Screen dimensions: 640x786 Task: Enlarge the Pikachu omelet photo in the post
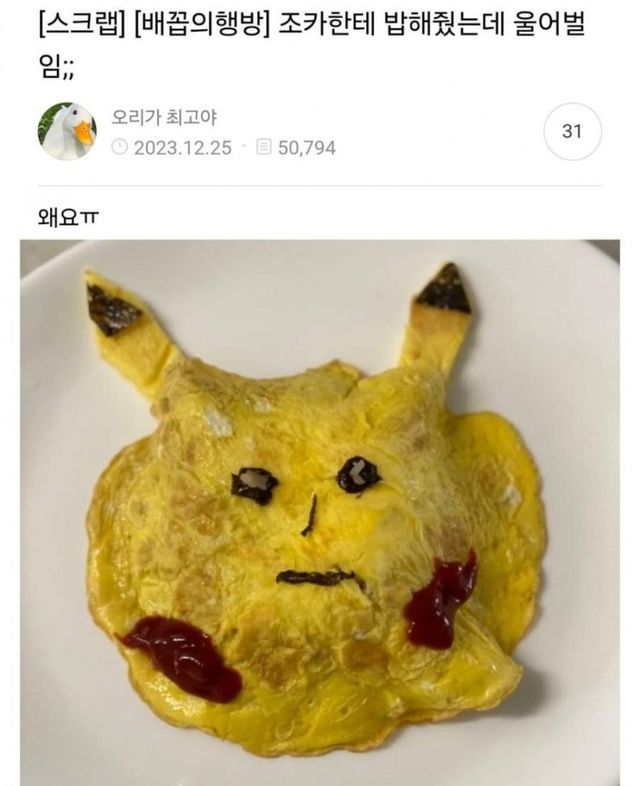[x=320, y=510]
